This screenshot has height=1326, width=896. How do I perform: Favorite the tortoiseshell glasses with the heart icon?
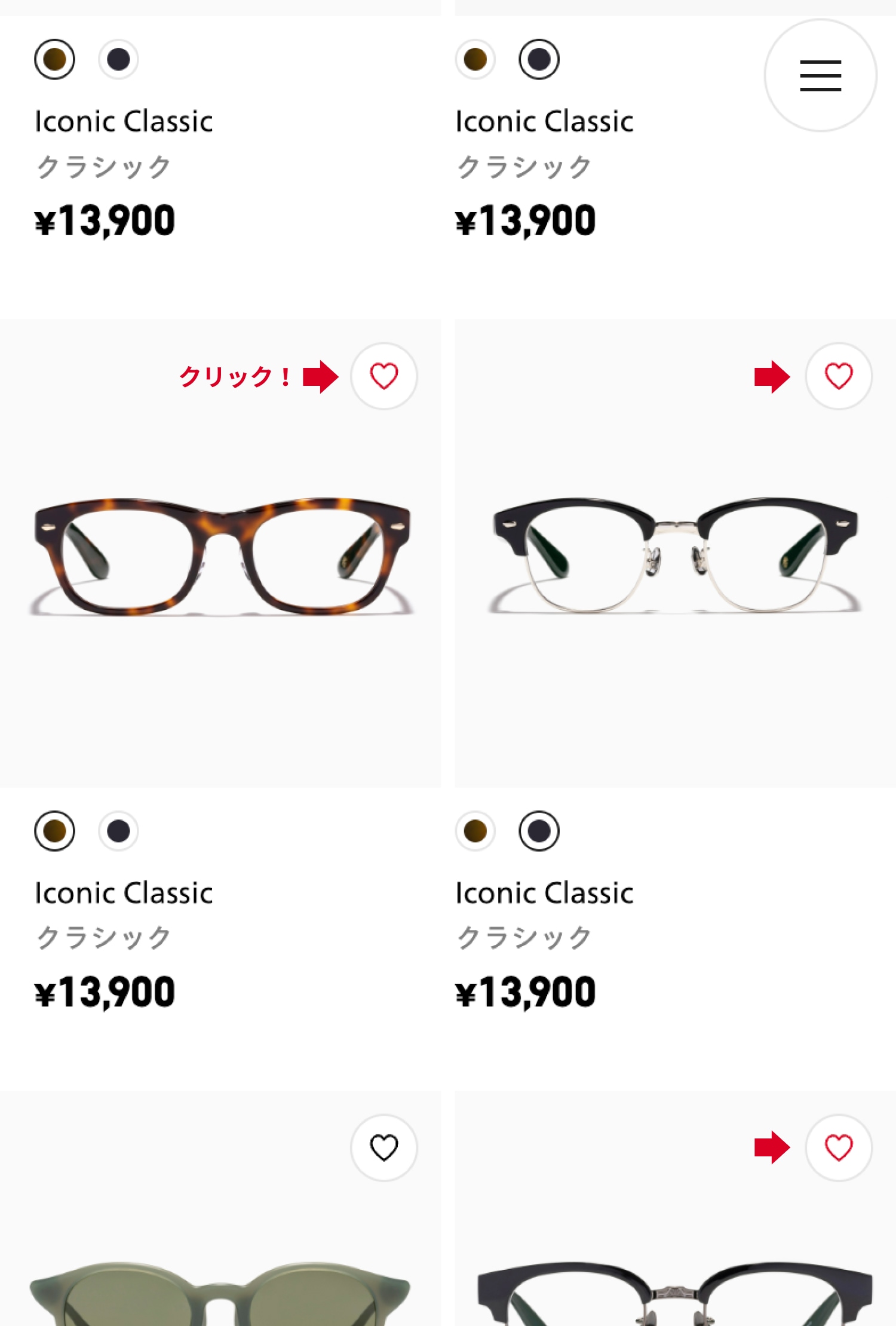(383, 376)
